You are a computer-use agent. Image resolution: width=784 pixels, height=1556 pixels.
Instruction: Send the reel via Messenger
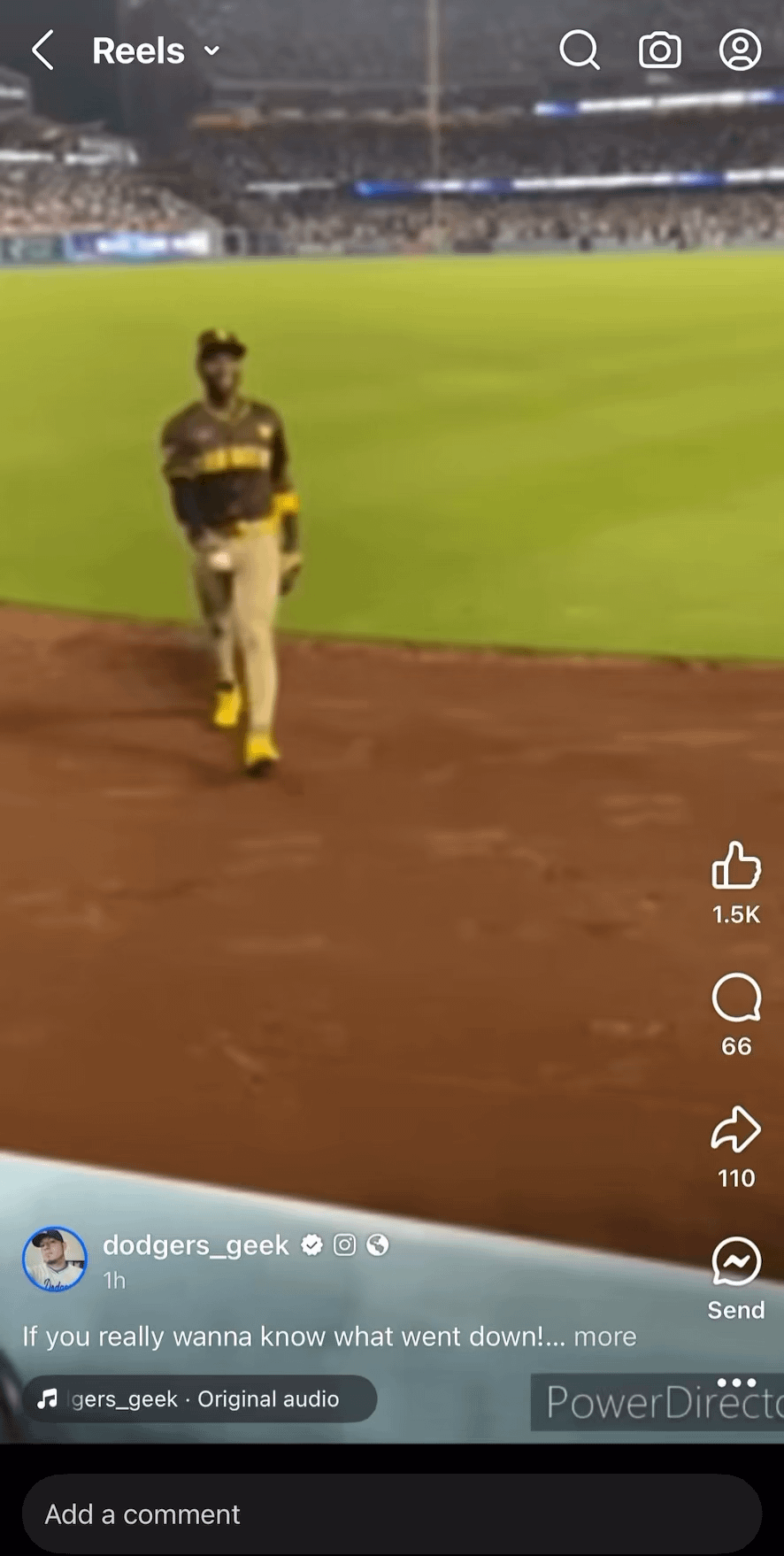pos(736,1261)
